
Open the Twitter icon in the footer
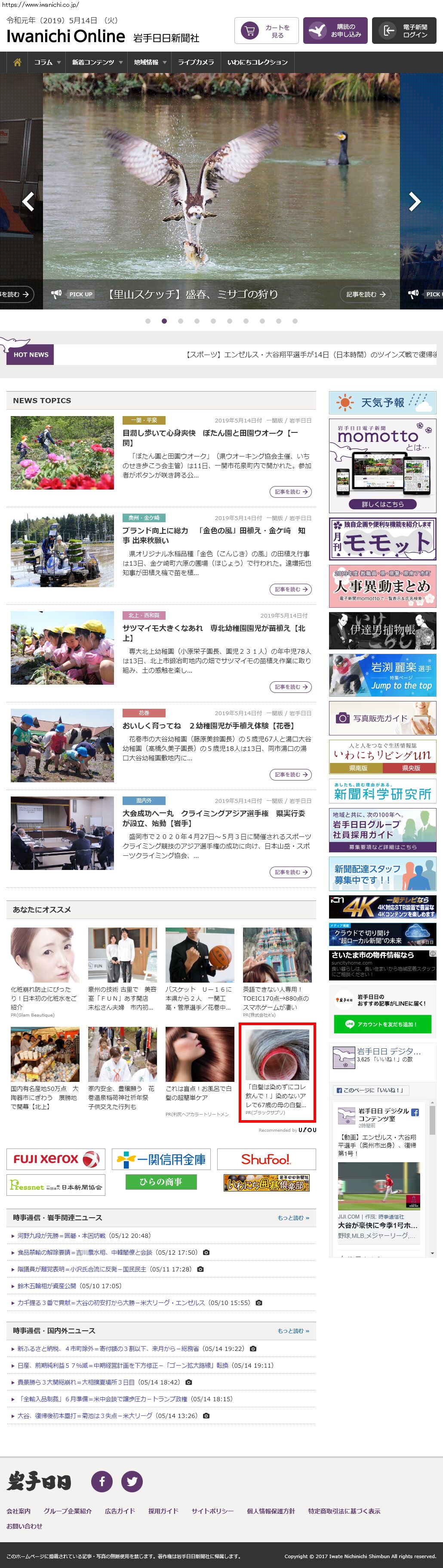132,1481
